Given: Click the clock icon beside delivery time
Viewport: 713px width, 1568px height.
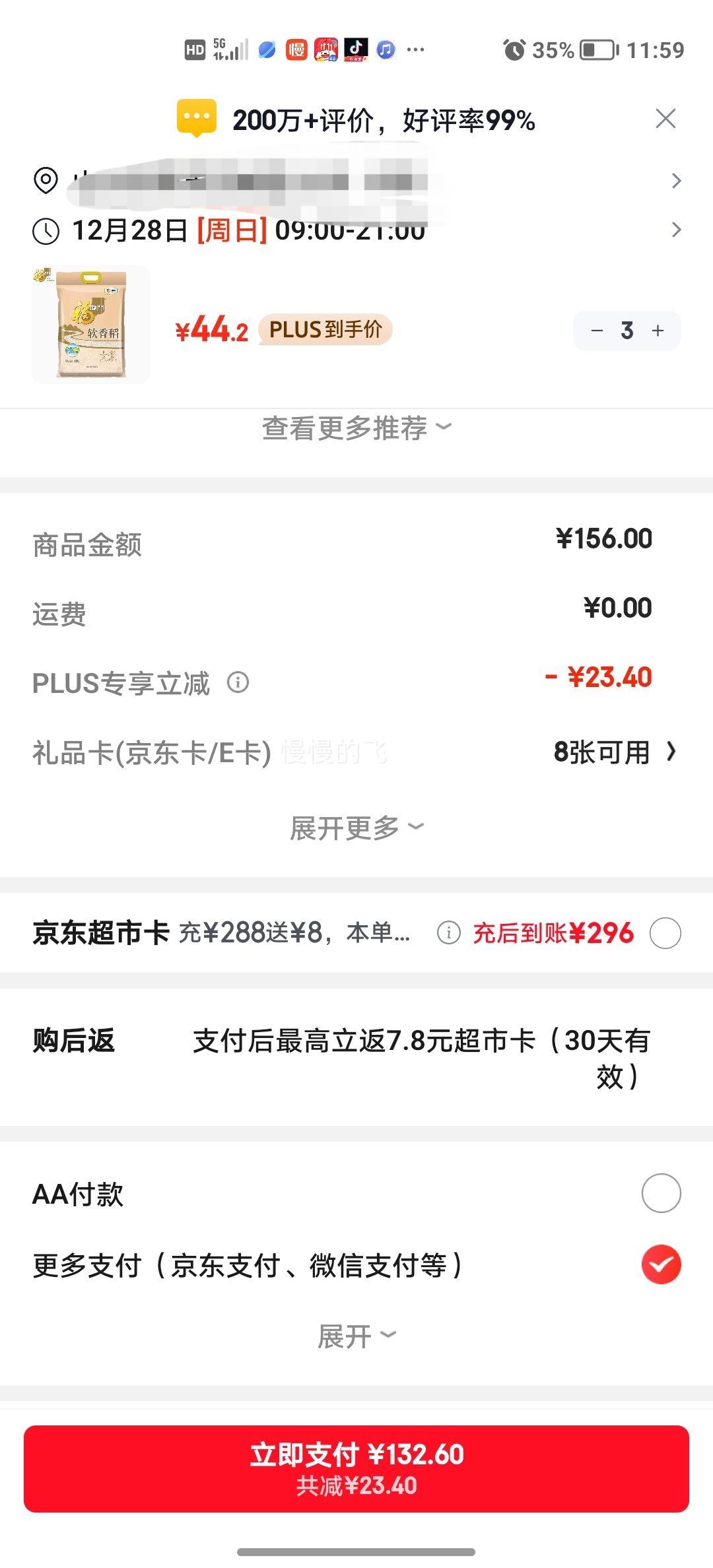Looking at the screenshot, I should point(45,230).
